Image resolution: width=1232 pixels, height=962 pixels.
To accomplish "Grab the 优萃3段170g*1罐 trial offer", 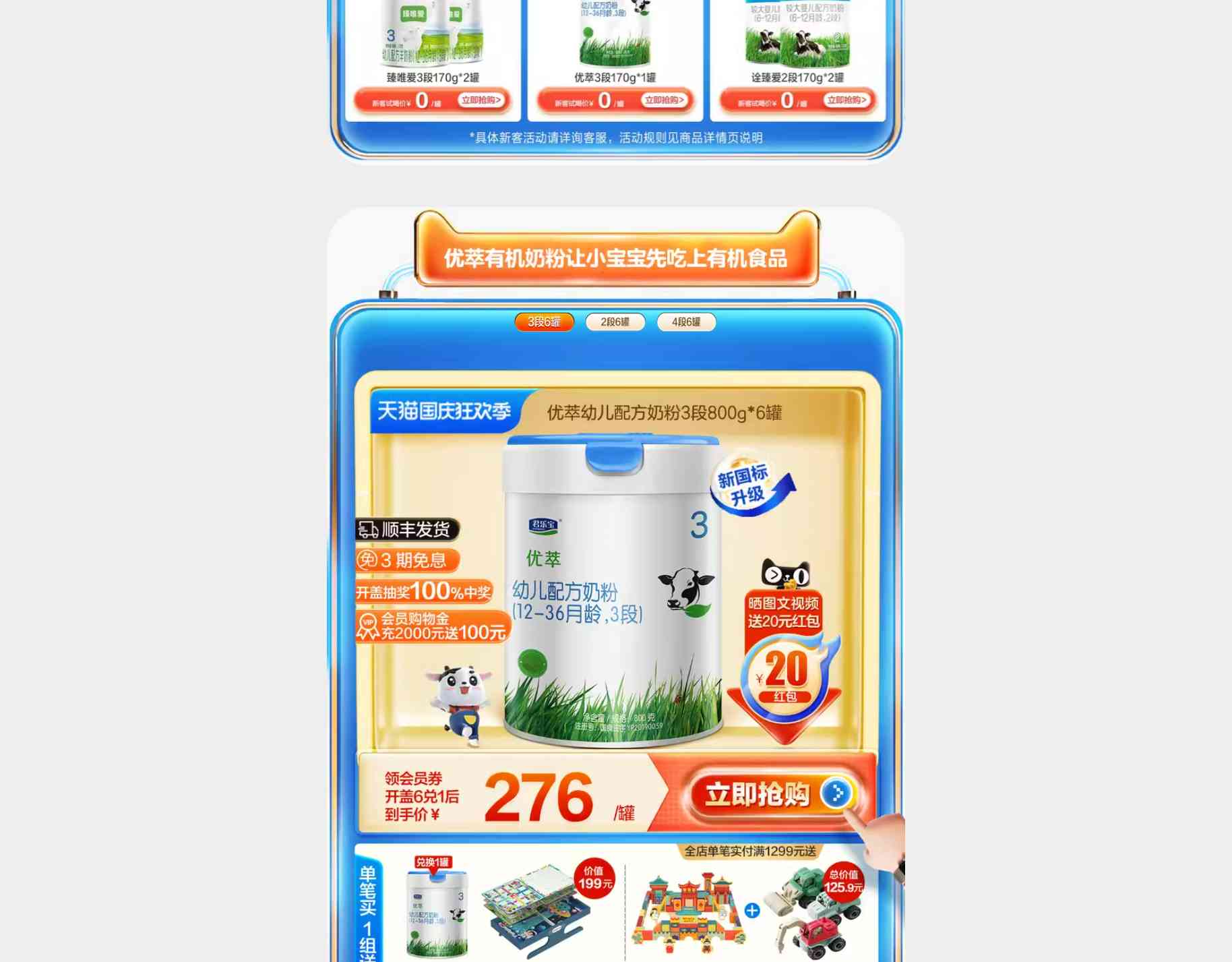I will (x=665, y=100).
